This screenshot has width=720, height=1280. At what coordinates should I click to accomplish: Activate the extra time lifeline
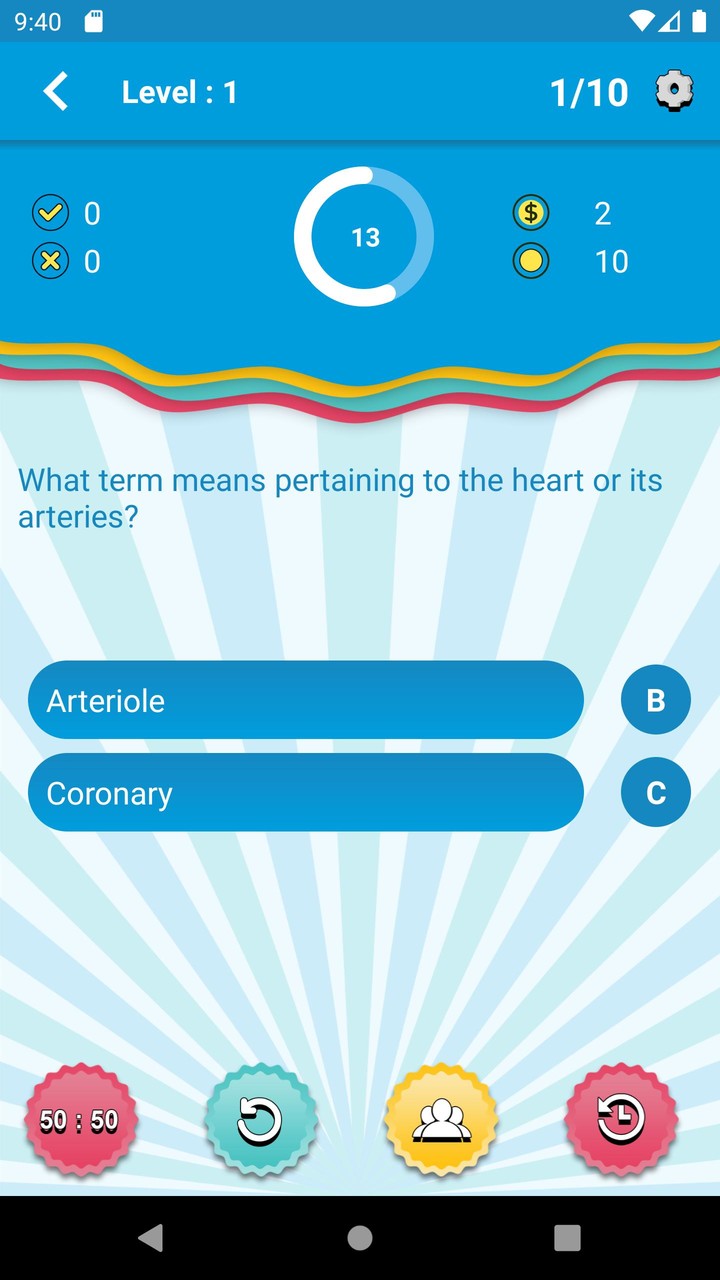coord(620,1120)
